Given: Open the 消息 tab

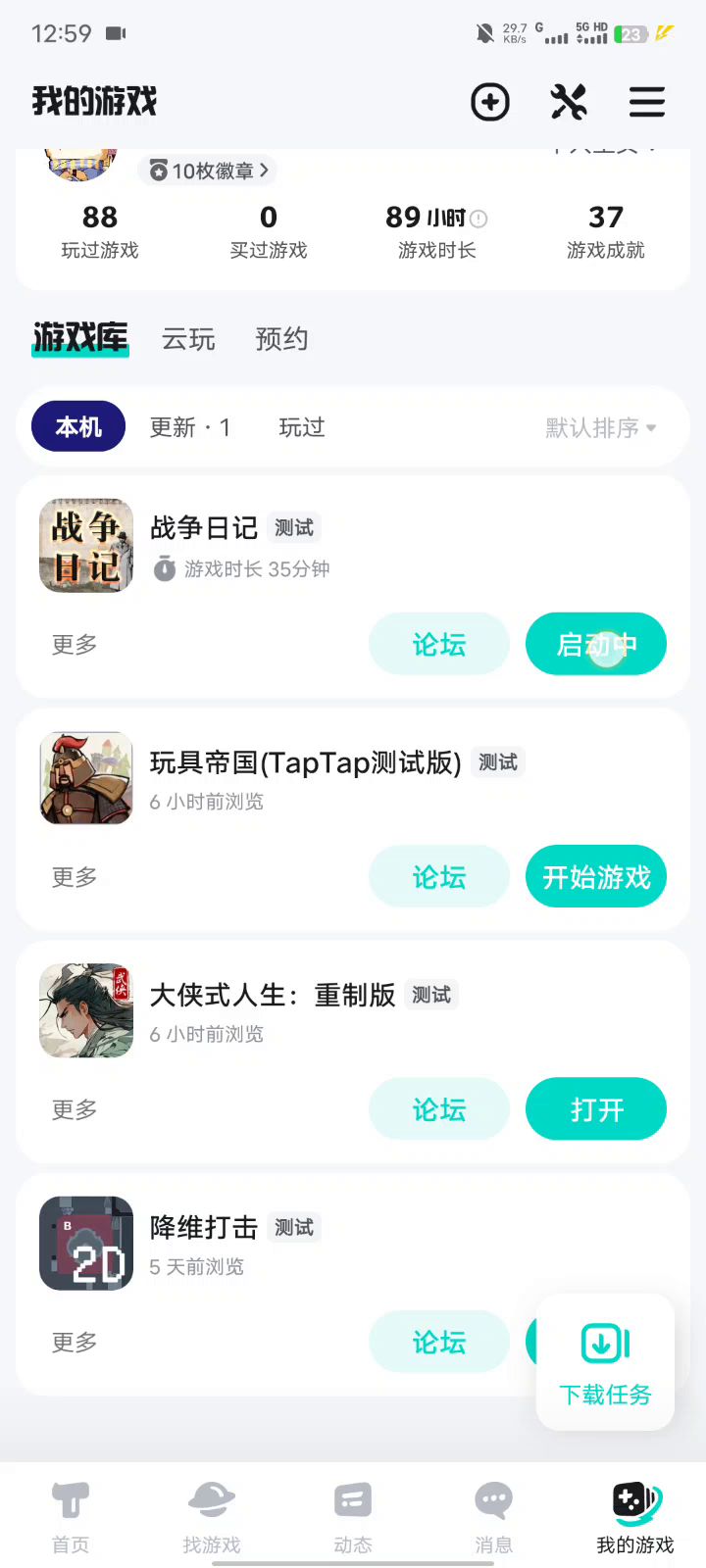Looking at the screenshot, I should pyautogui.click(x=494, y=1517).
